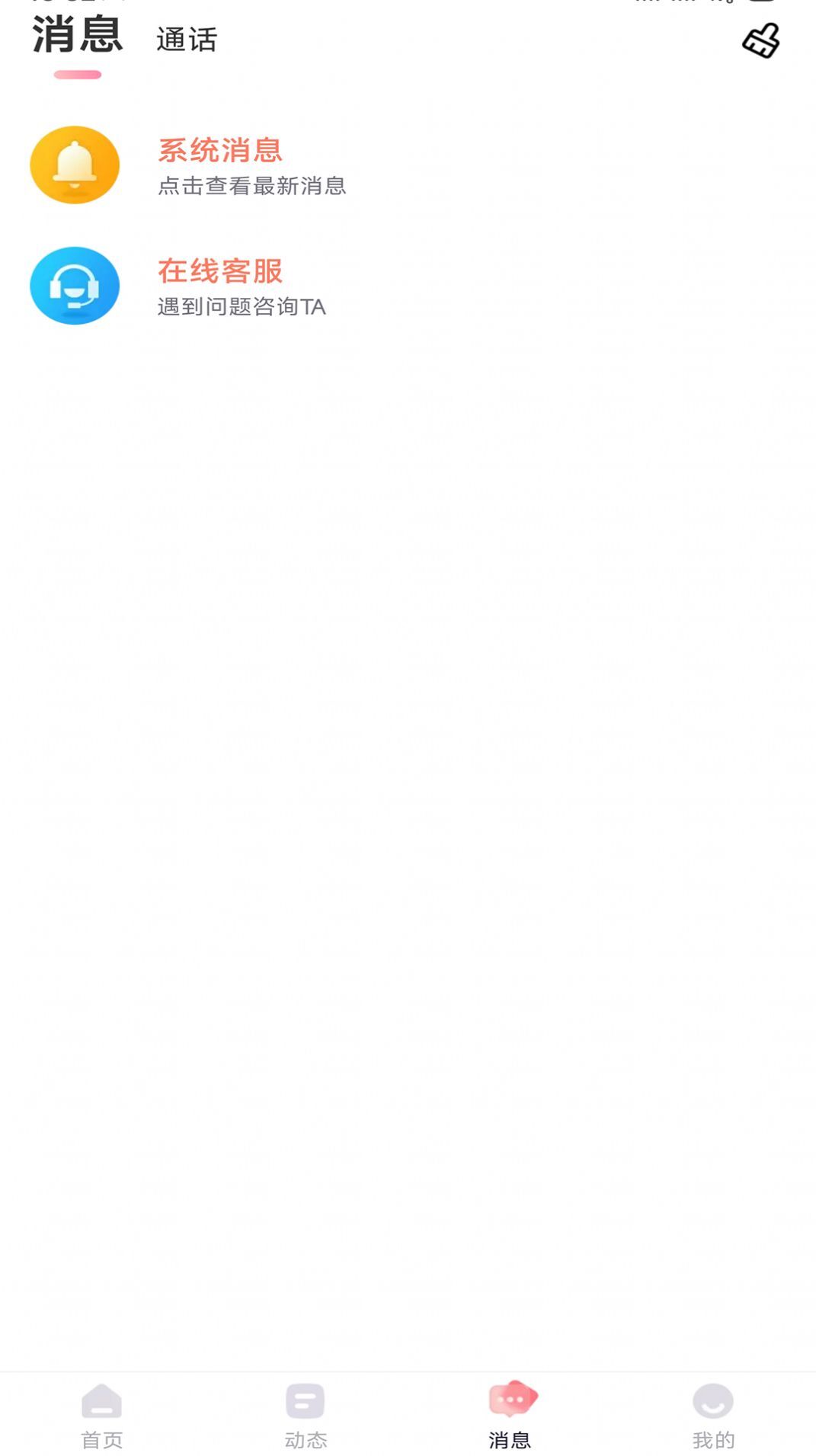Open the 我的 profile tab
This screenshot has width=816, height=1456.
pos(713,1416)
